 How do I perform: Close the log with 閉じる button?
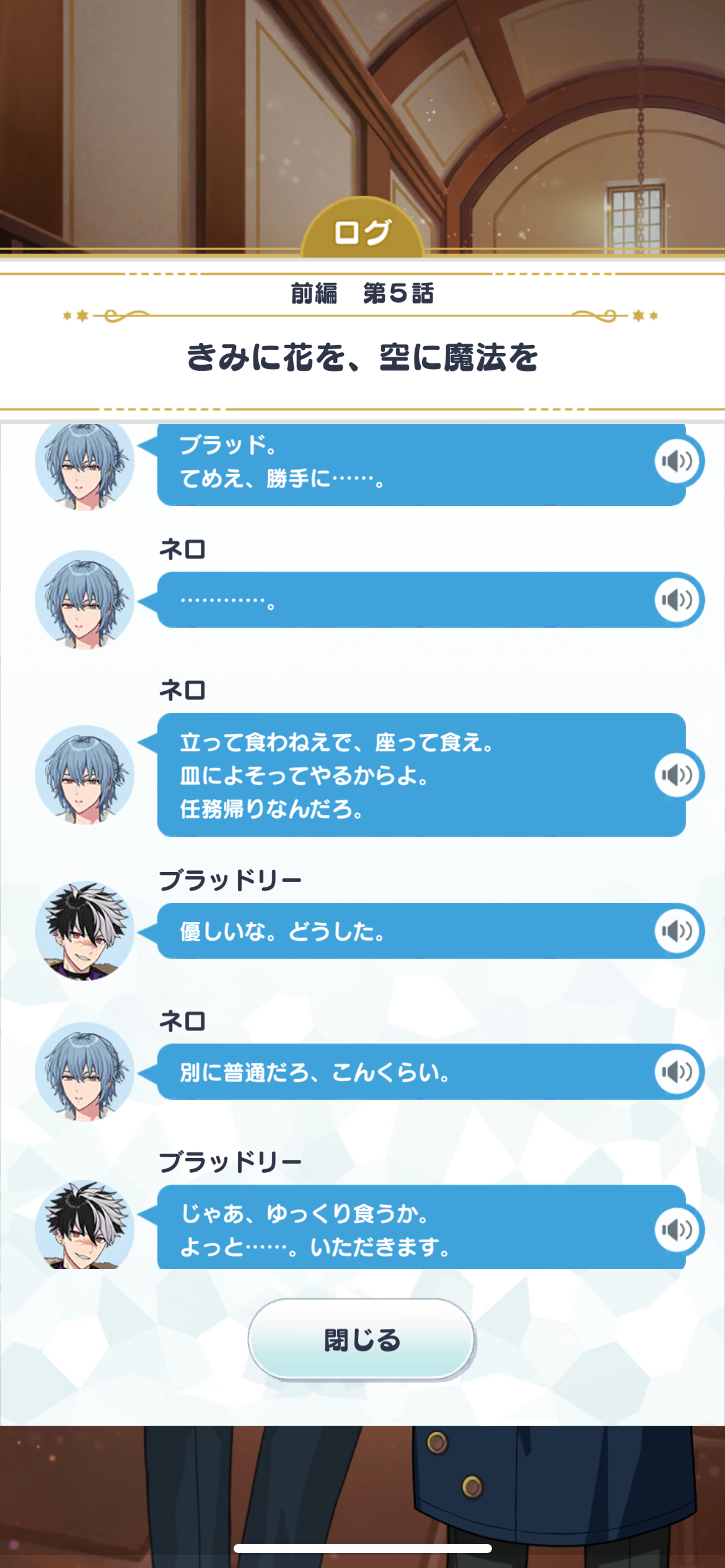click(x=362, y=1339)
